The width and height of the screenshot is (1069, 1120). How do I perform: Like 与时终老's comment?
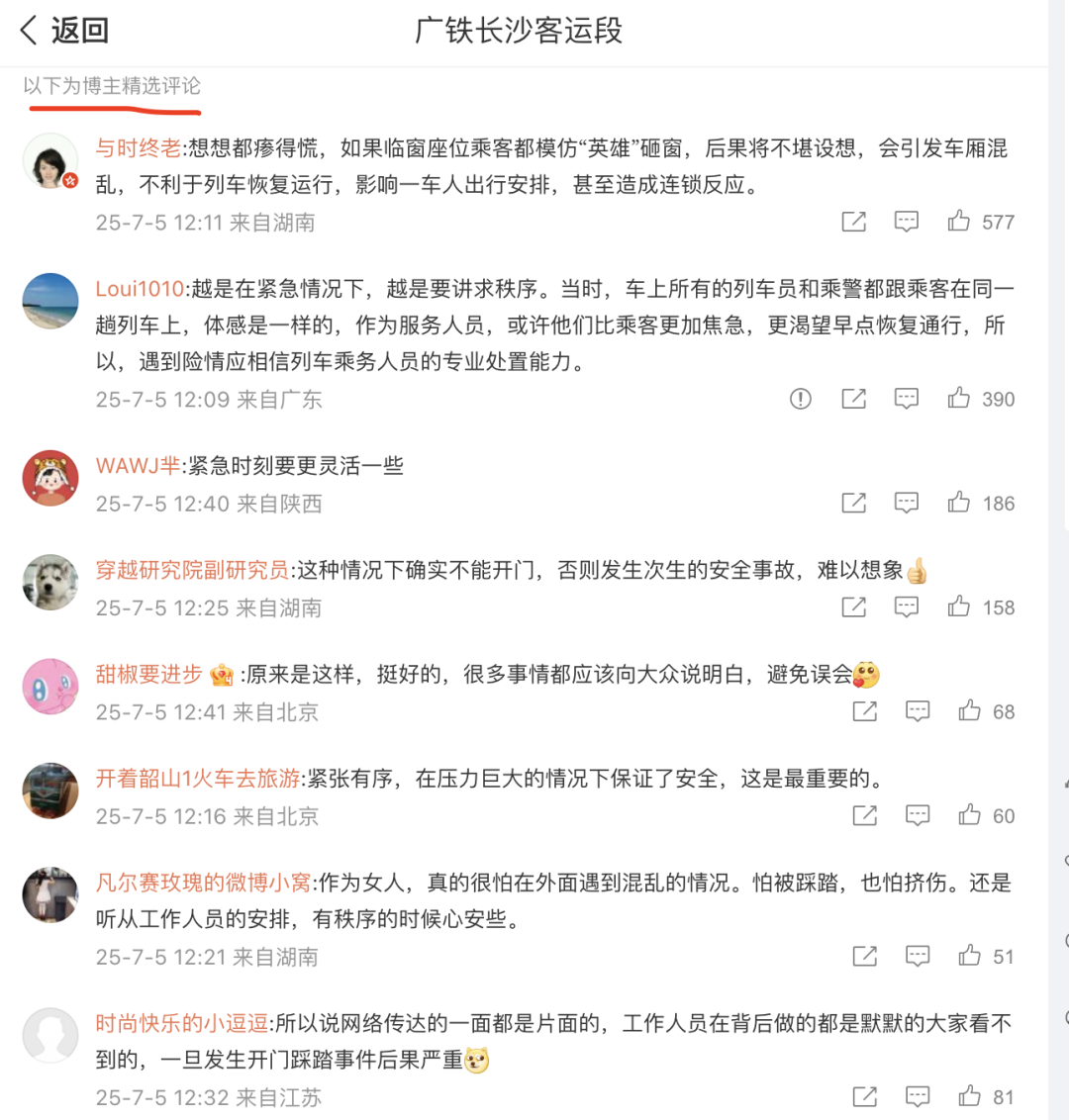point(958,221)
